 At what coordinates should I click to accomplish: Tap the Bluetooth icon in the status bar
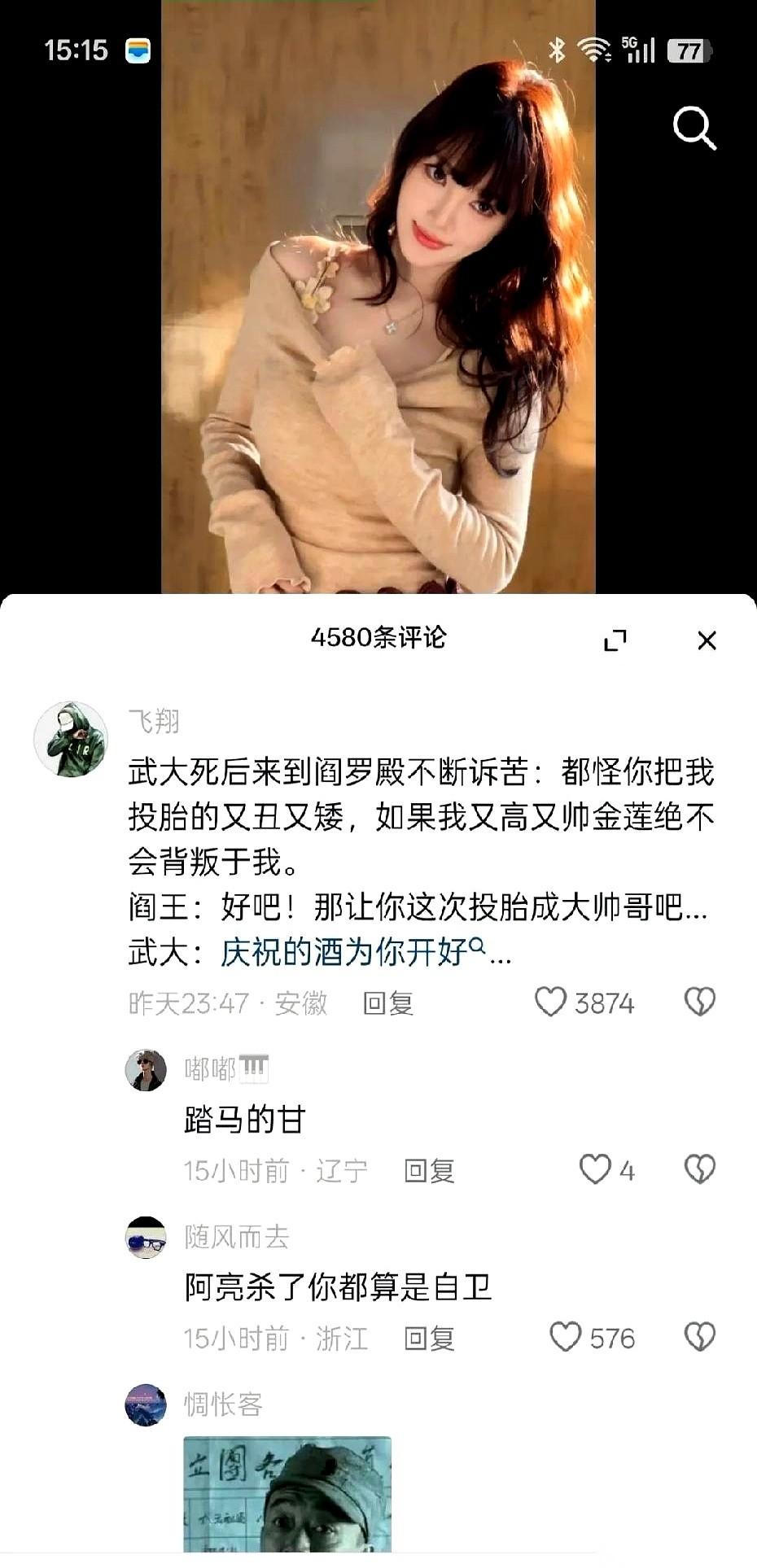pos(558,49)
